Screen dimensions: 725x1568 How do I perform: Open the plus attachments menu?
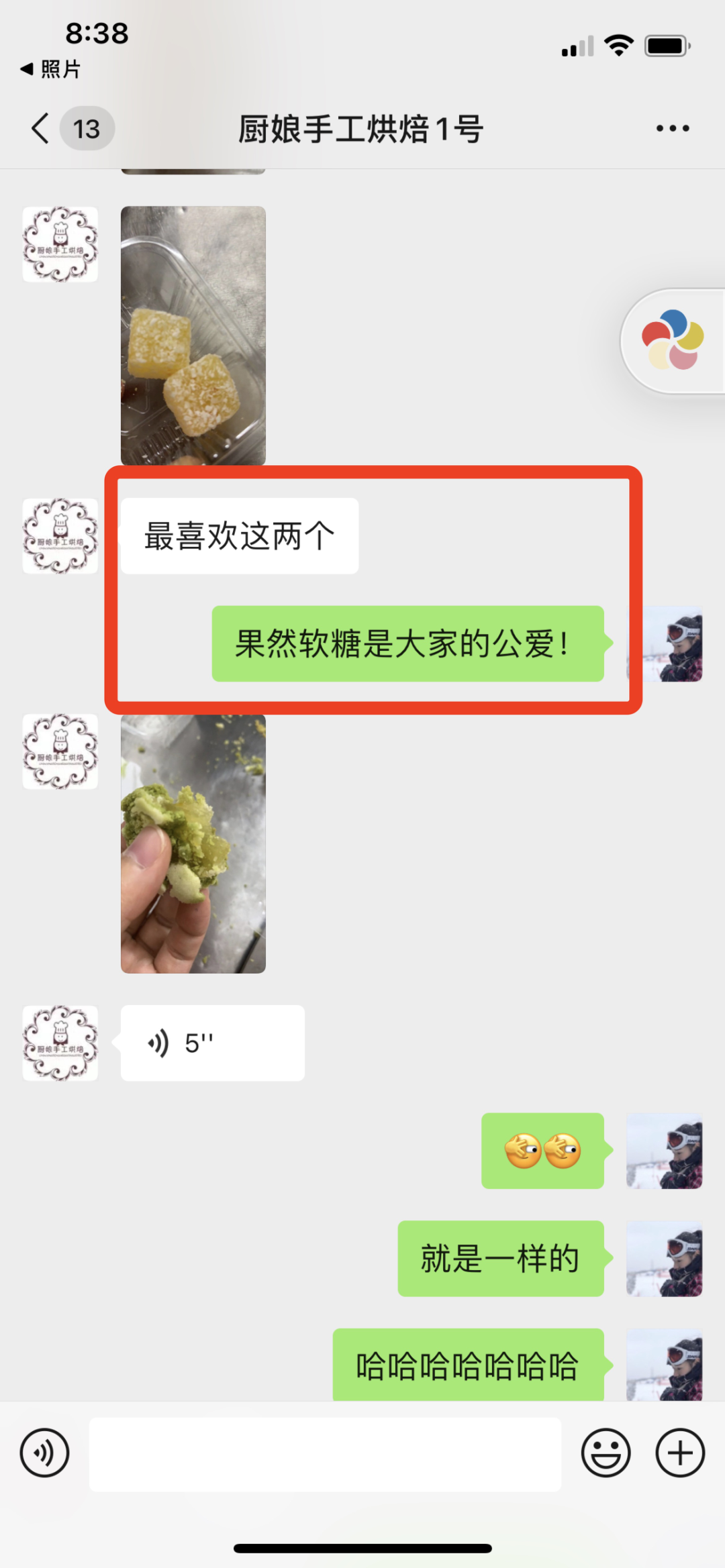tap(679, 1453)
